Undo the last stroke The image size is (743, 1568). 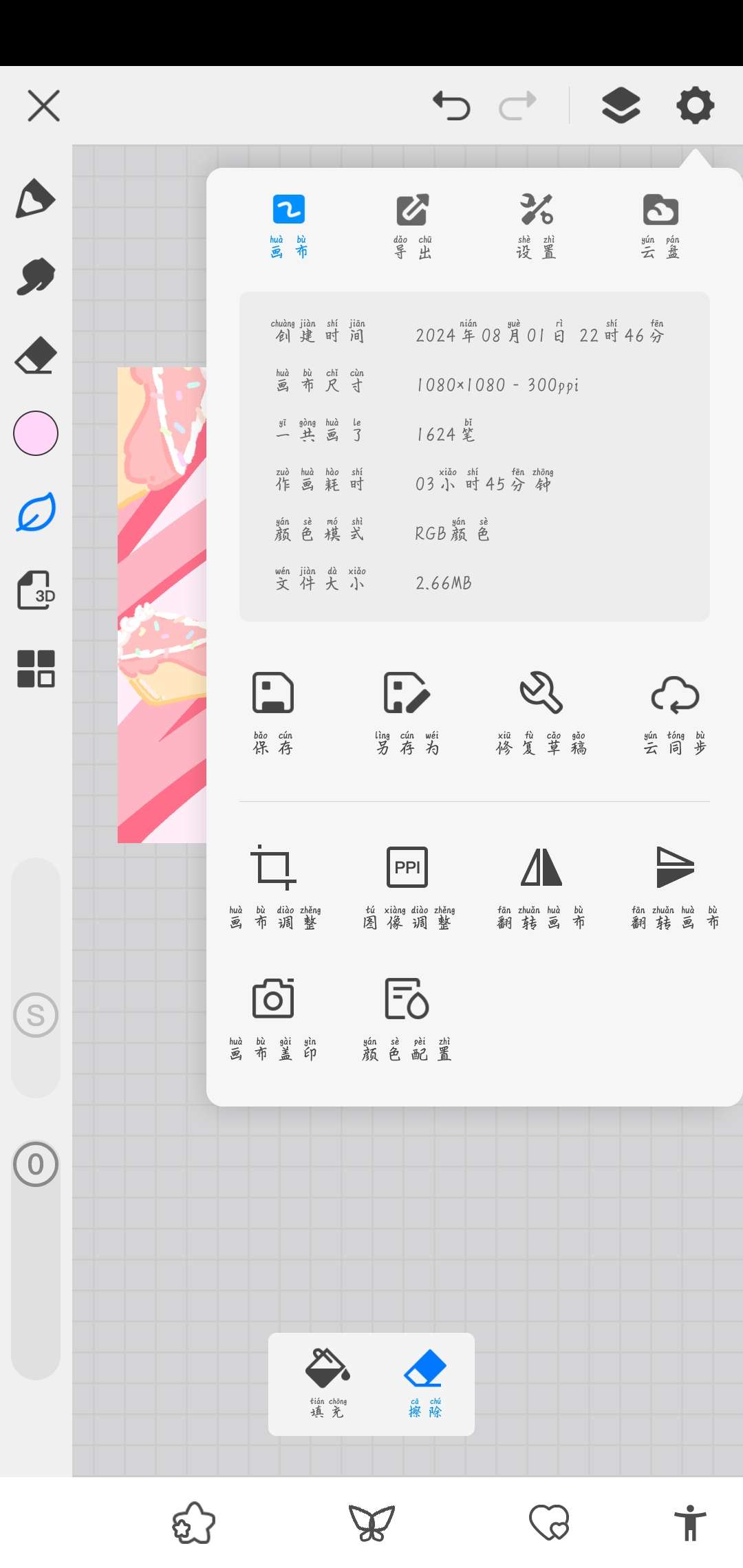pos(451,105)
